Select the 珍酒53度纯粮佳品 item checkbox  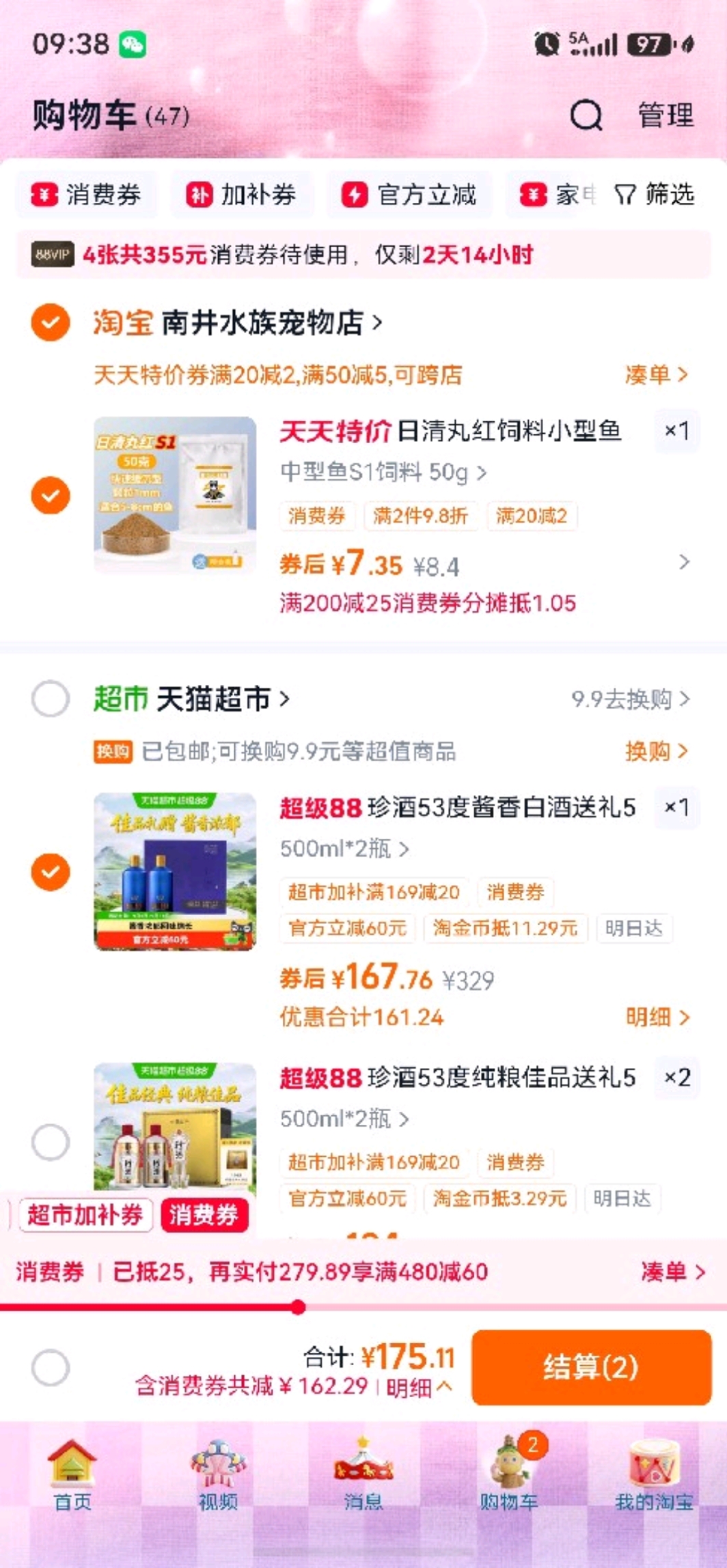51,1142
